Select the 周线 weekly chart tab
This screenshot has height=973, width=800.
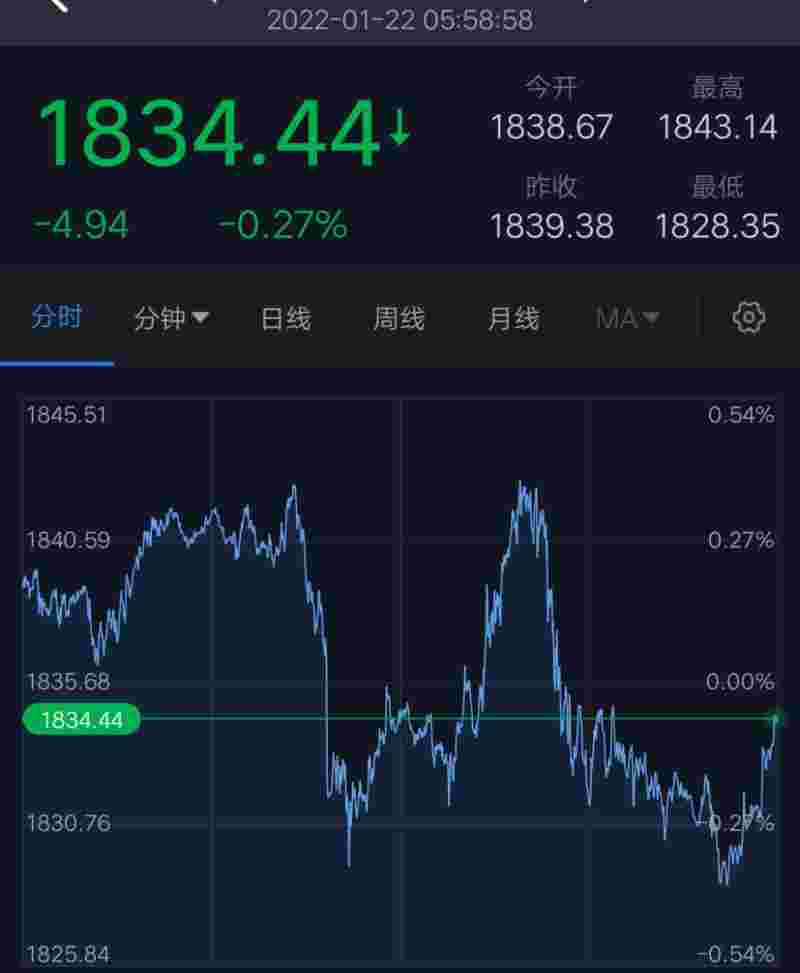[397, 317]
